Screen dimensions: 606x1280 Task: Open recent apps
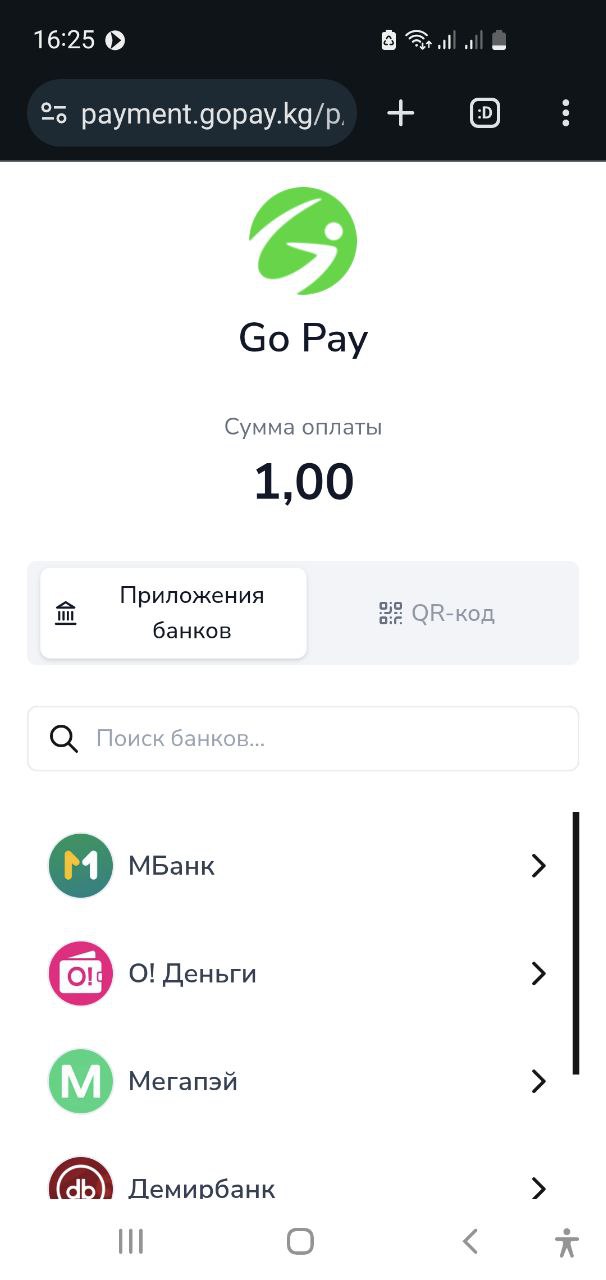[131, 1242]
